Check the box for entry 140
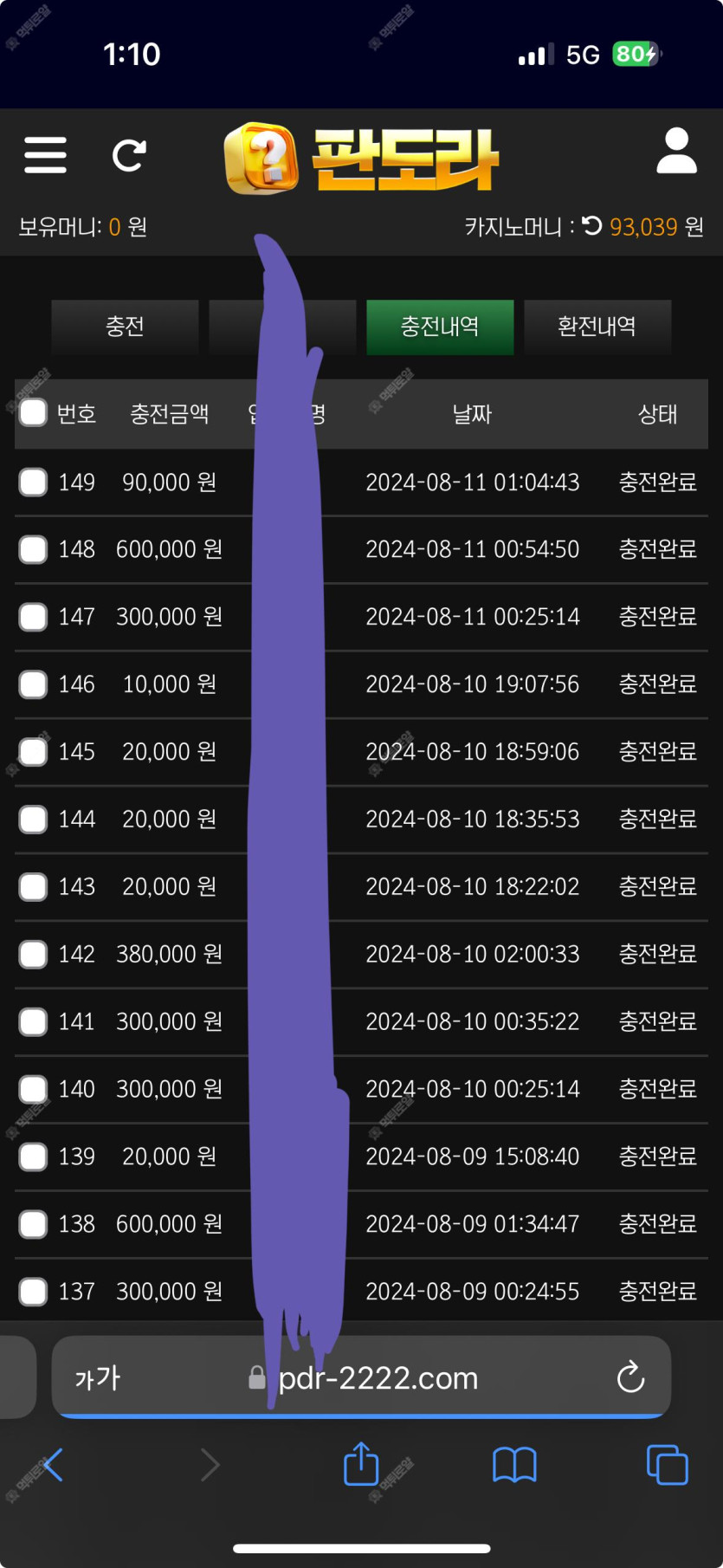Viewport: 723px width, 1568px height. coord(33,1089)
